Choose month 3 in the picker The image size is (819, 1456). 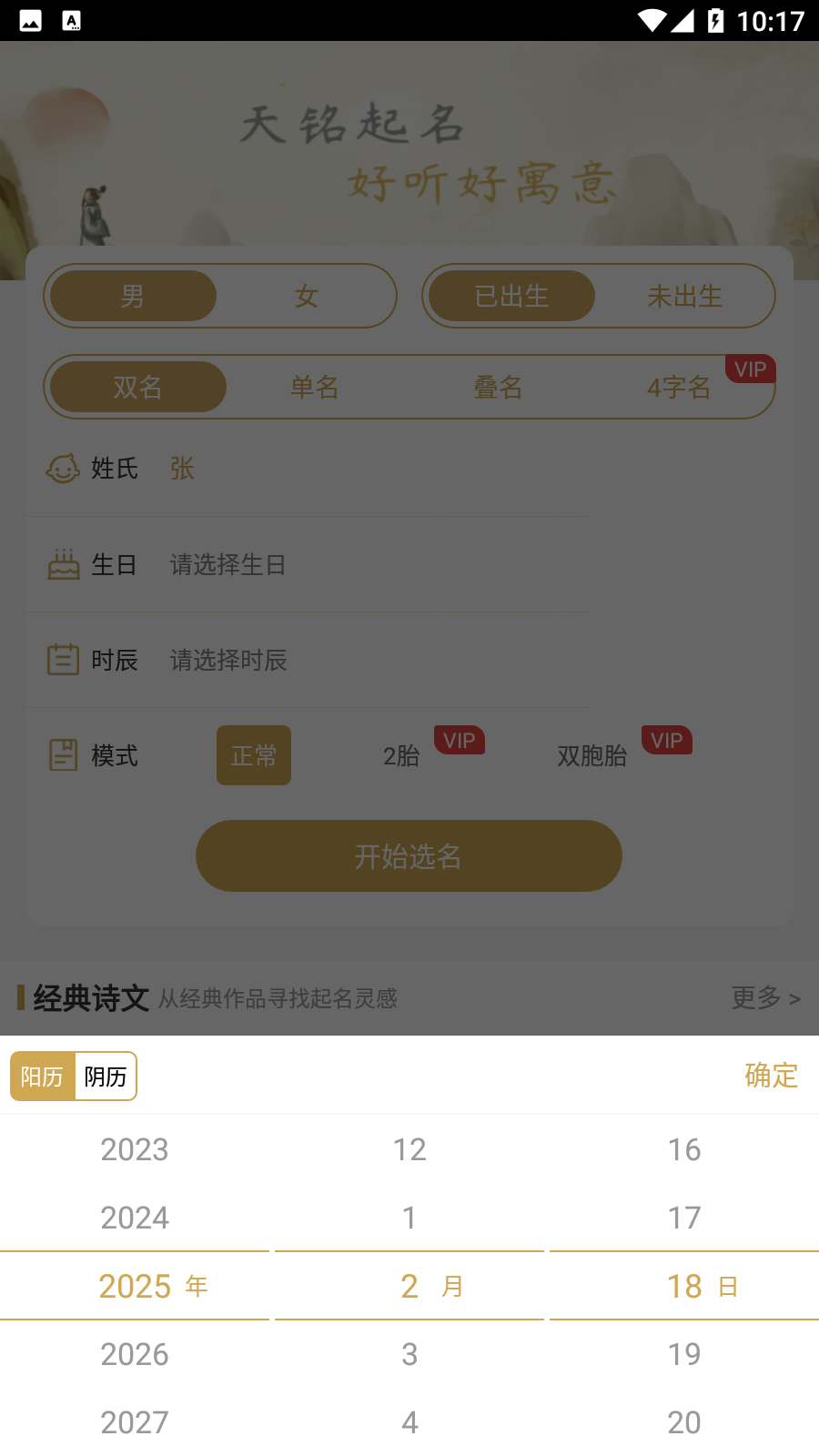pyautogui.click(x=409, y=1354)
